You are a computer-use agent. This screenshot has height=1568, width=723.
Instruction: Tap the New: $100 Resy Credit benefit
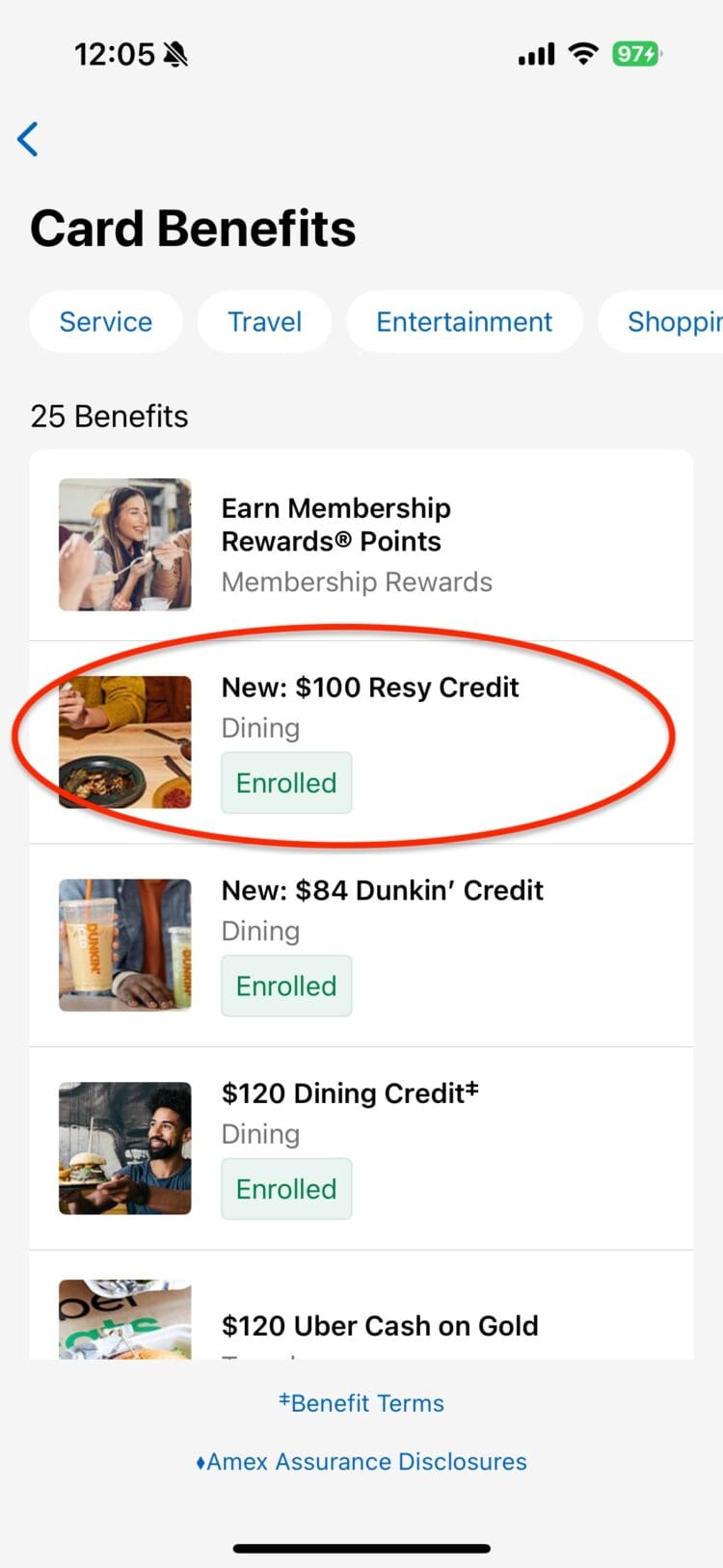point(370,687)
